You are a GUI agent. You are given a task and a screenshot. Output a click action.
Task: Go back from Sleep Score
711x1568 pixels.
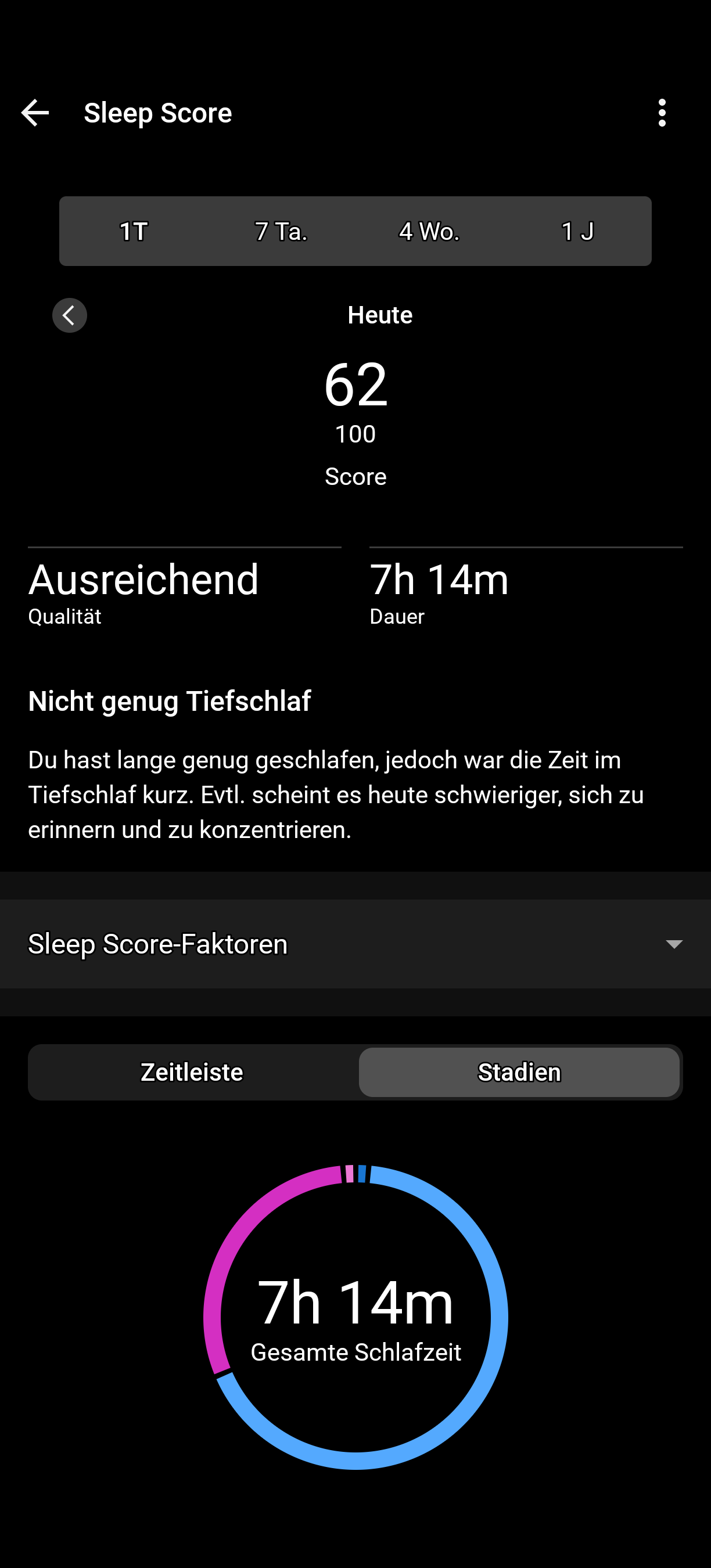(x=35, y=113)
